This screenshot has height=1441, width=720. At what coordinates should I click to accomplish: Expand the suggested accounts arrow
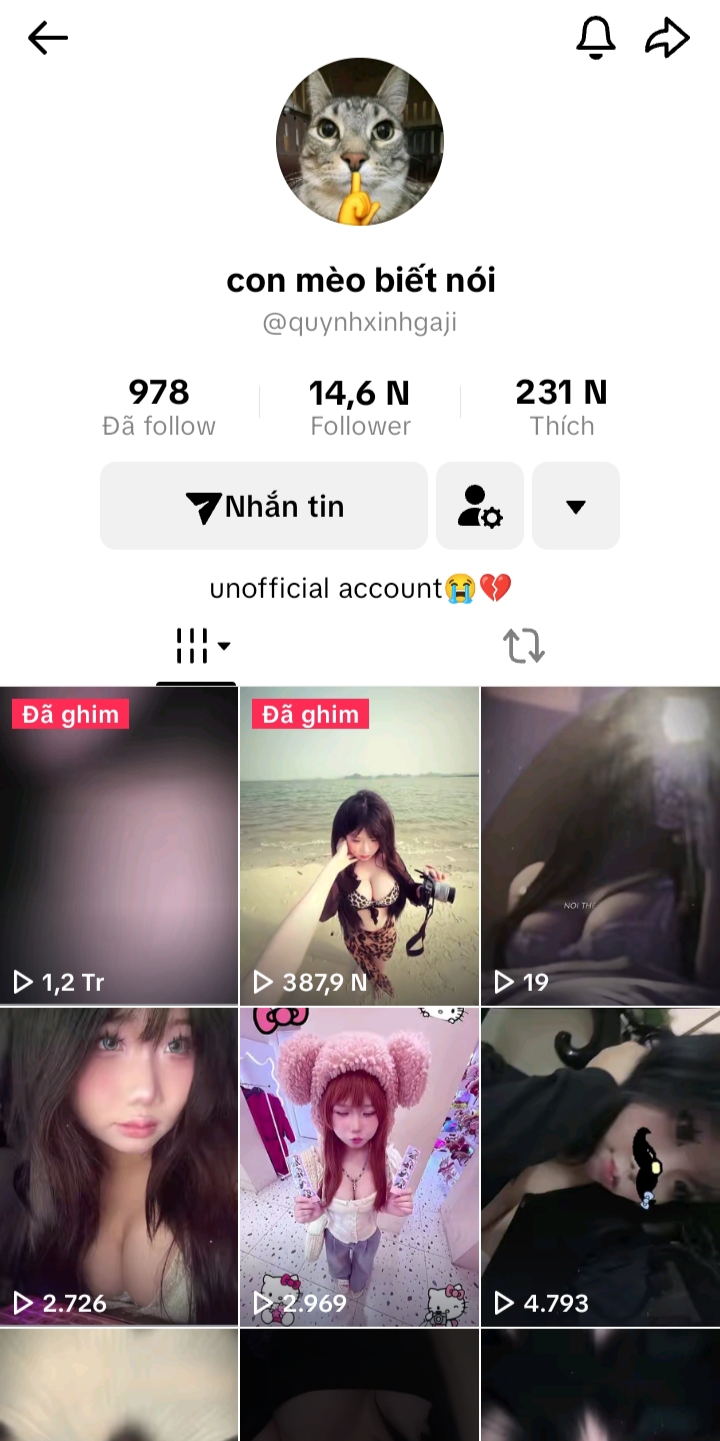[x=575, y=506]
